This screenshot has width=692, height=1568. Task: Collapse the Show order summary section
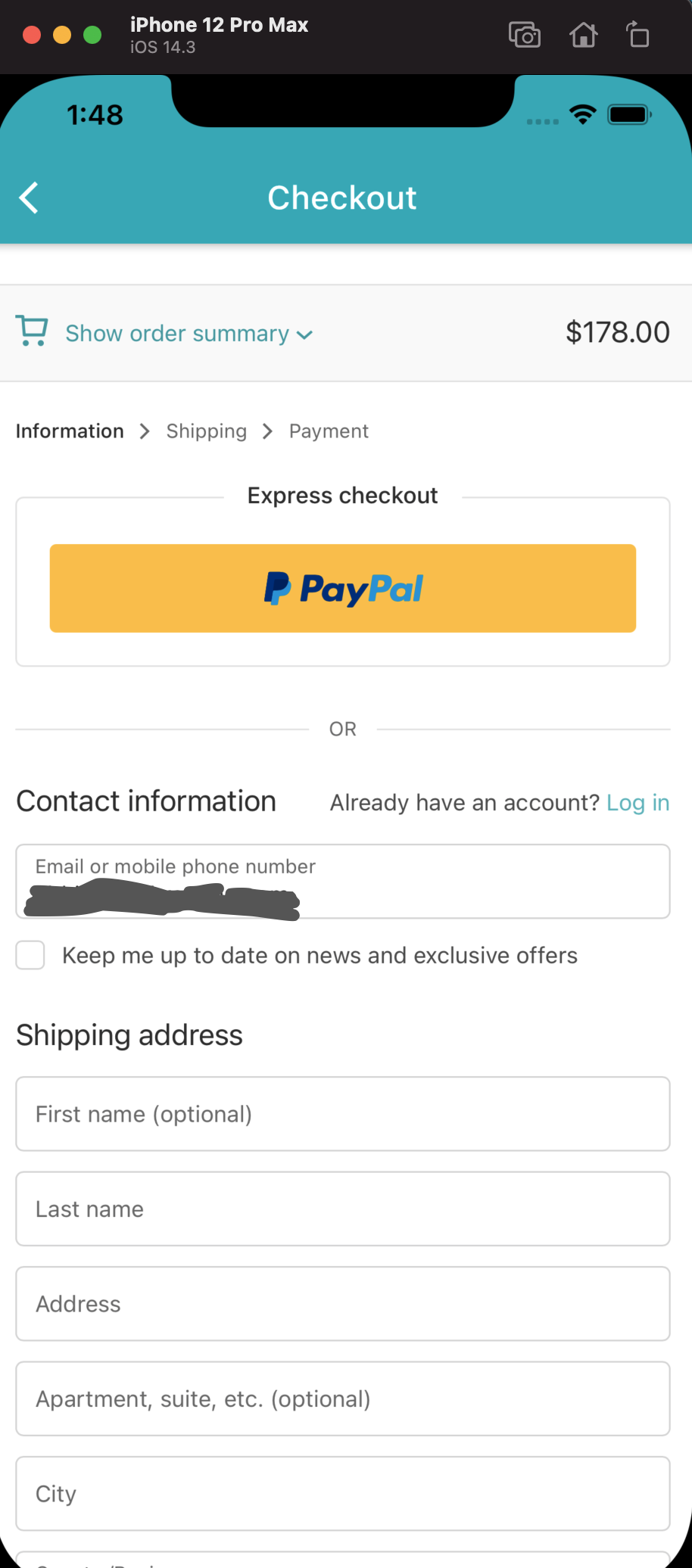coord(177,333)
